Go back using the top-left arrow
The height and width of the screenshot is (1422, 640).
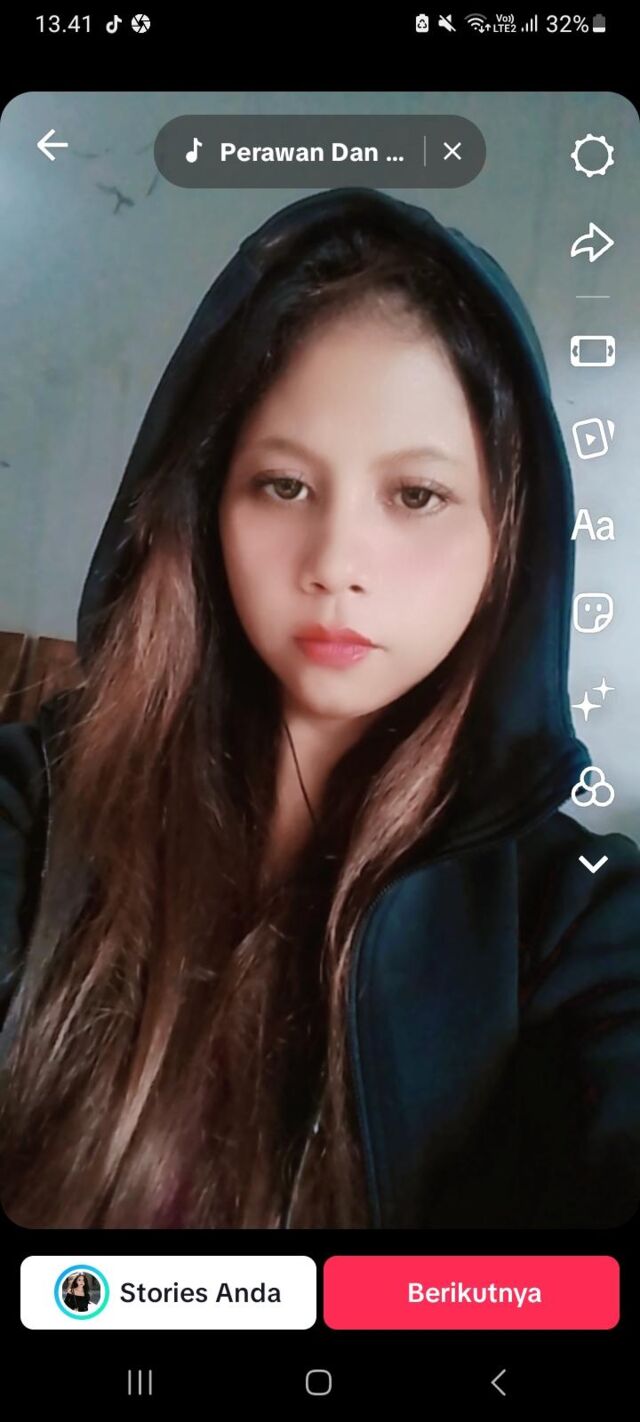click(53, 146)
